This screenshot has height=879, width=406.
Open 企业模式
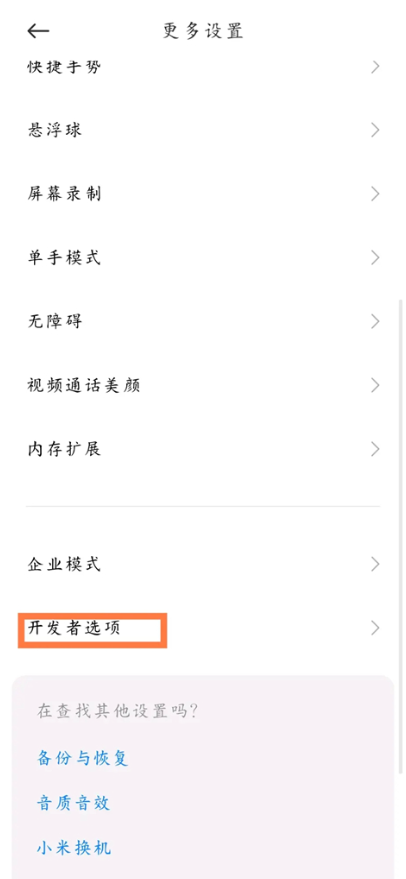[203, 564]
